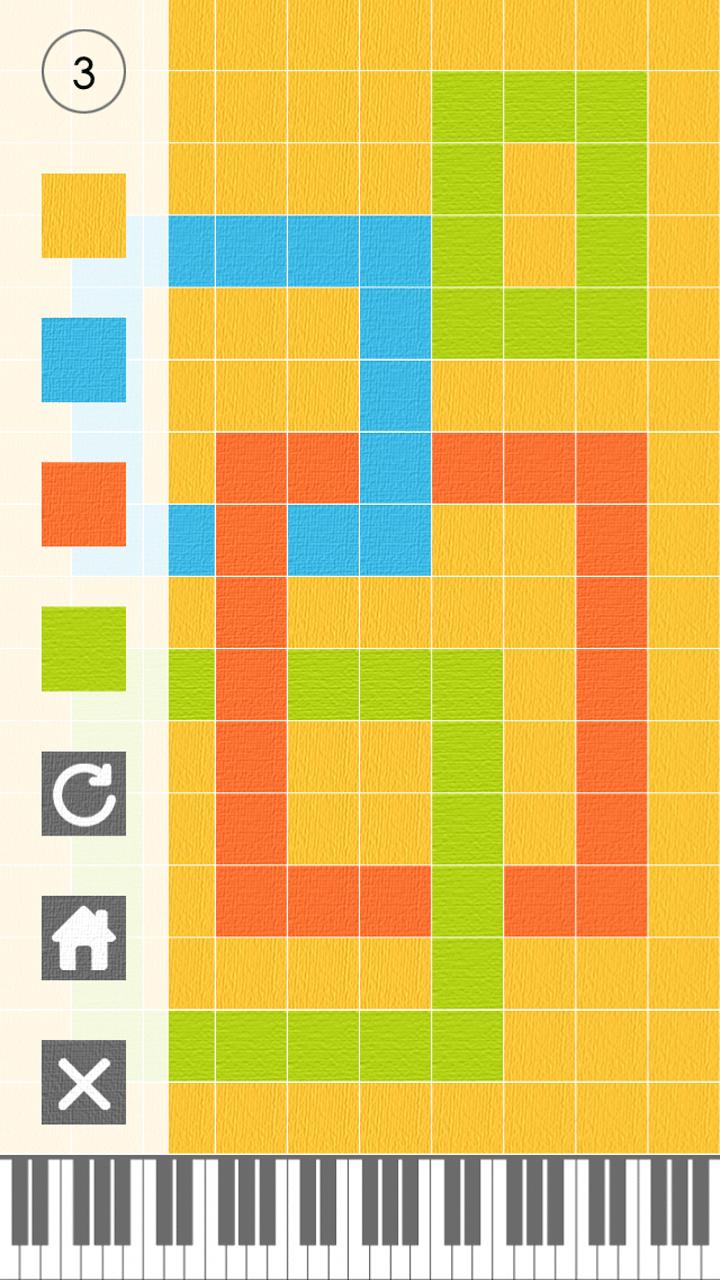Screen dimensions: 720x1280
Task: Tap the circular arrow reset button
Action: point(83,793)
